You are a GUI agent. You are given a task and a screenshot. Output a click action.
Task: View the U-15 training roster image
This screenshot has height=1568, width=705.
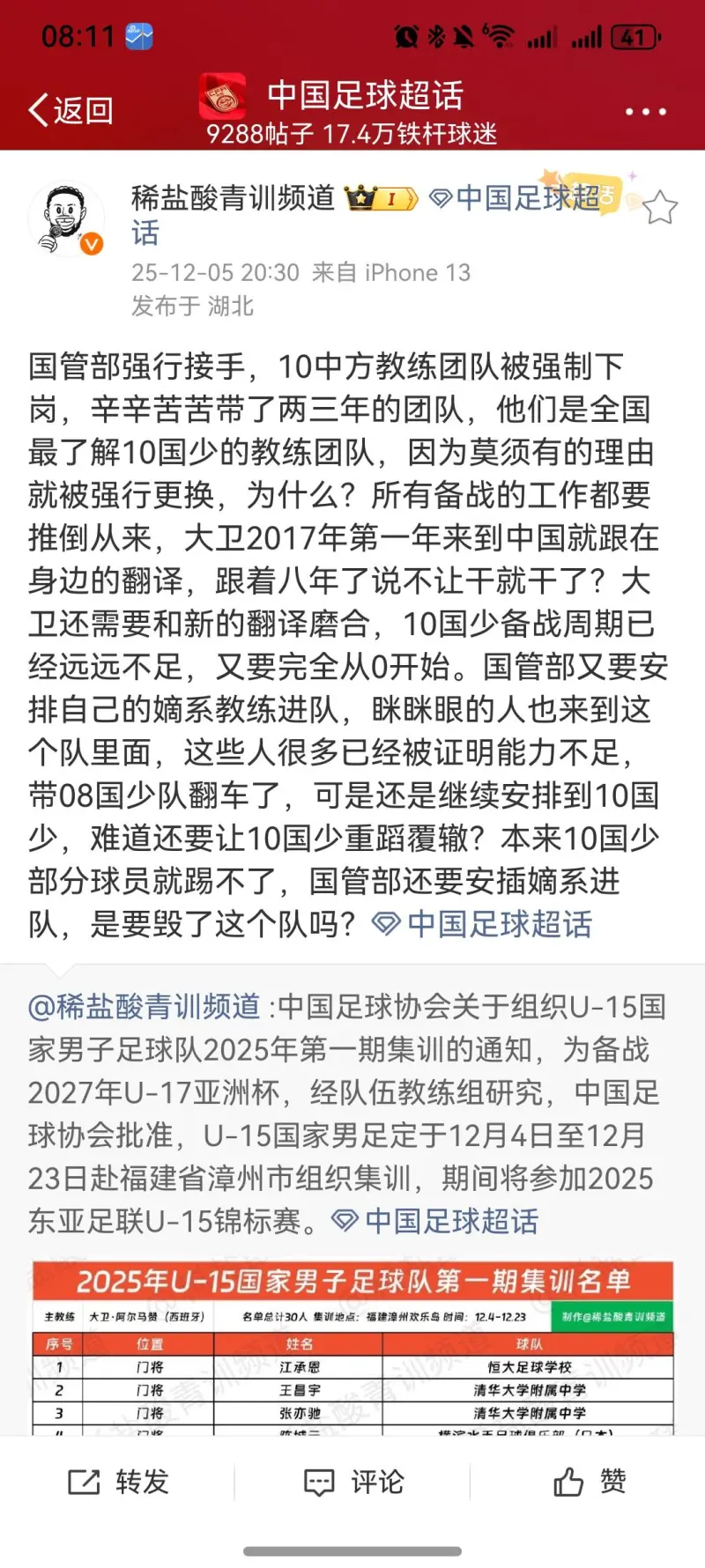[x=352, y=1348]
